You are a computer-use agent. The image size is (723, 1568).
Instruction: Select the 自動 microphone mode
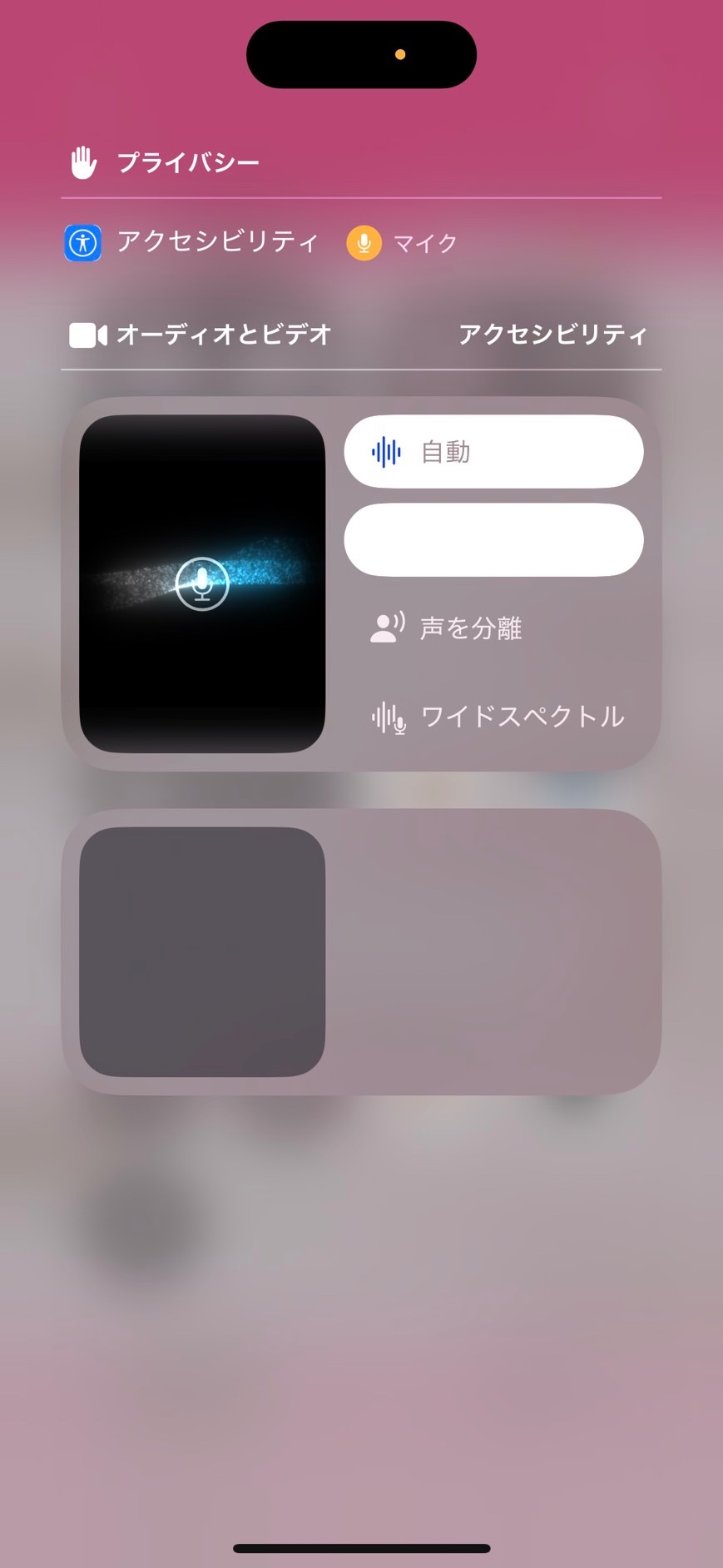pos(493,452)
